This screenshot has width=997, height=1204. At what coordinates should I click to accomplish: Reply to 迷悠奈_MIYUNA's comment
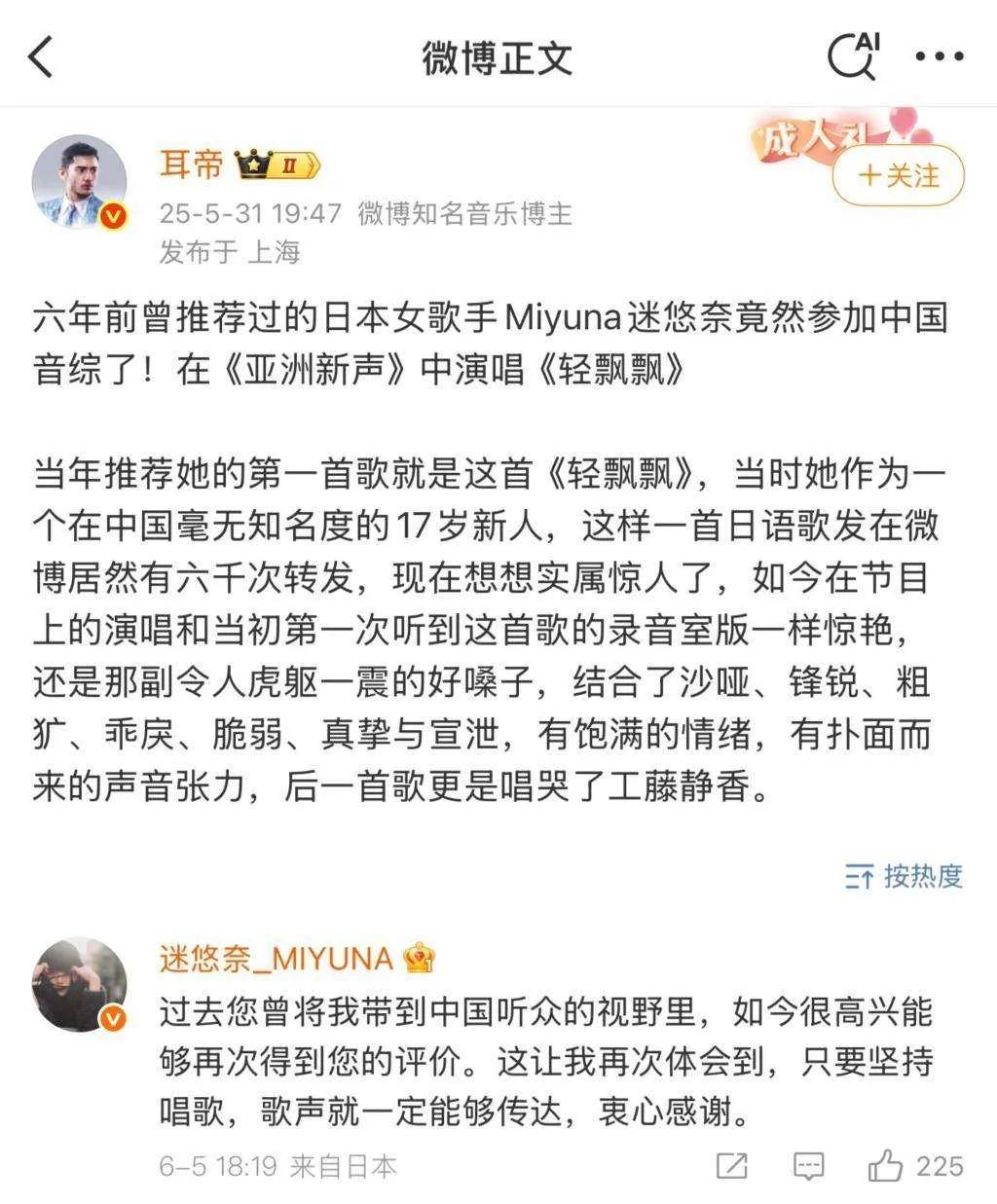click(x=808, y=1165)
